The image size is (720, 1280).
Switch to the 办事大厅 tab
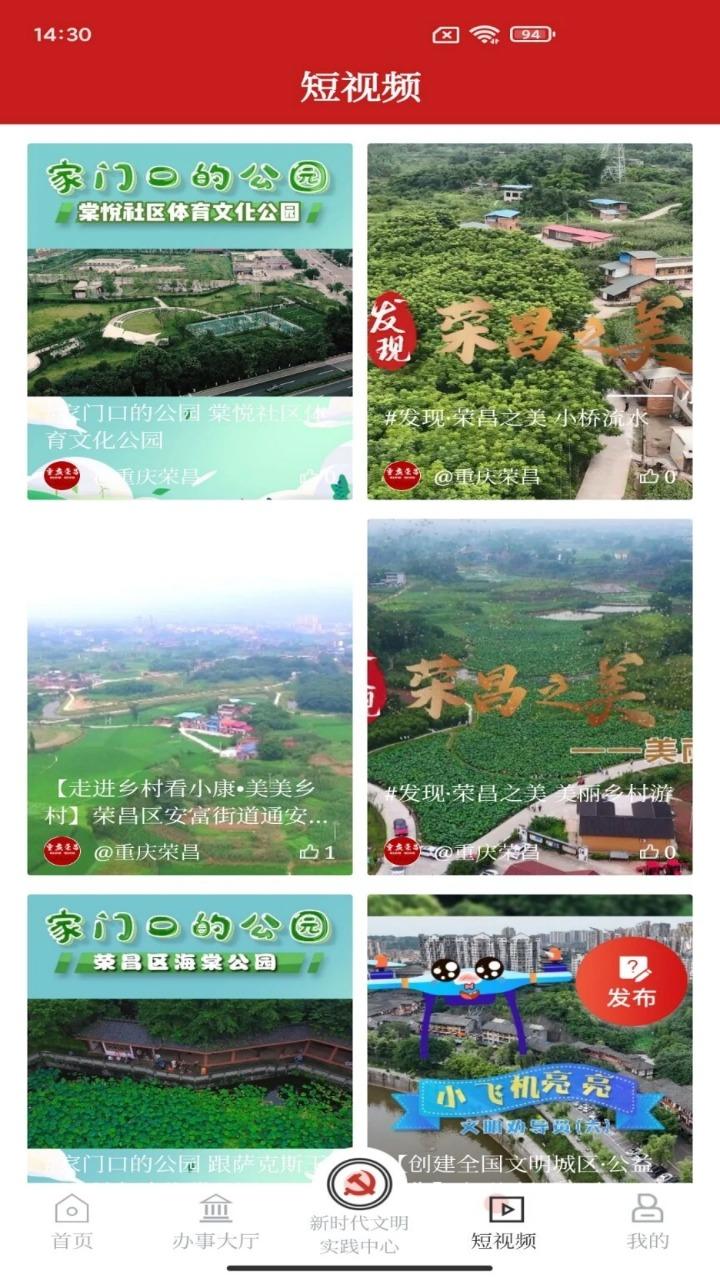(215, 1221)
